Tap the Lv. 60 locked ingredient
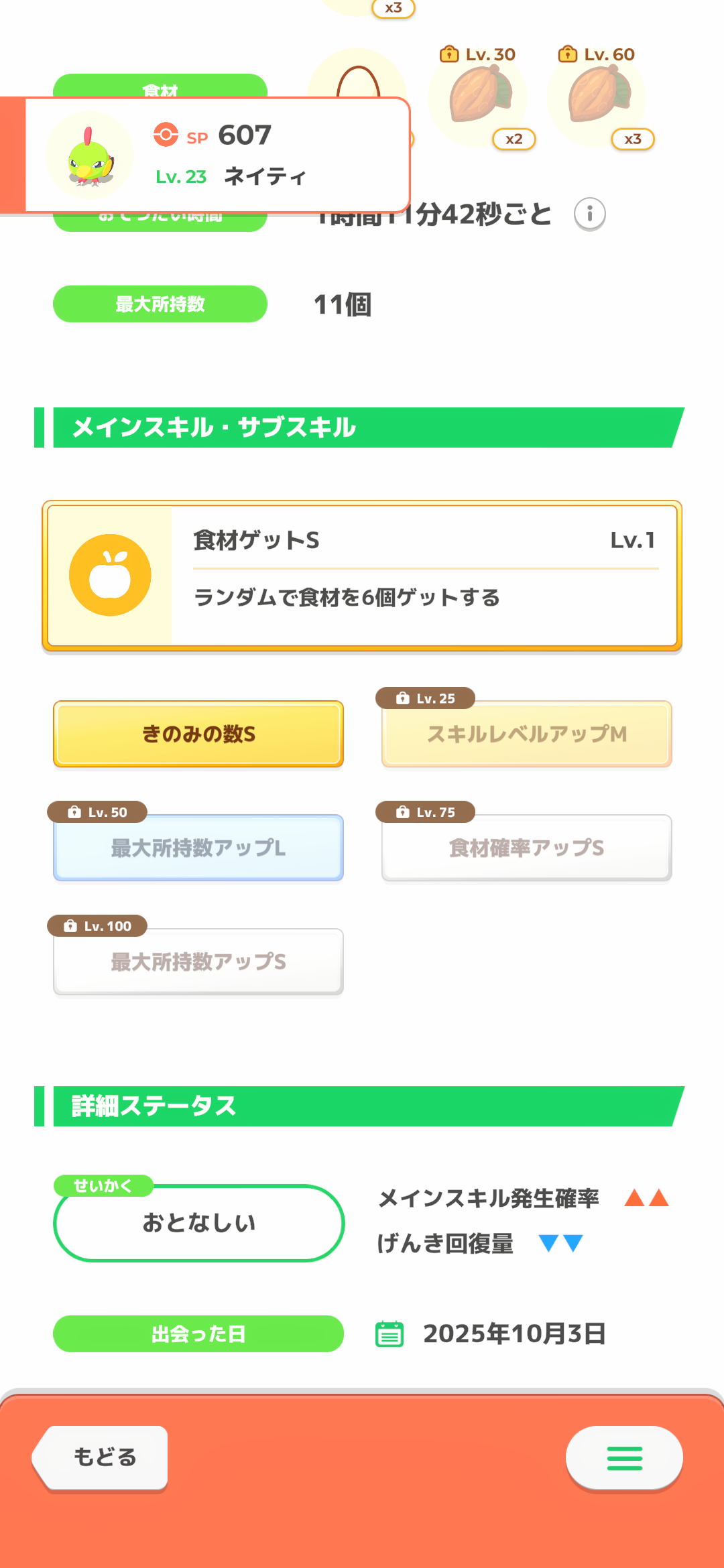724x1568 pixels. [x=597, y=97]
